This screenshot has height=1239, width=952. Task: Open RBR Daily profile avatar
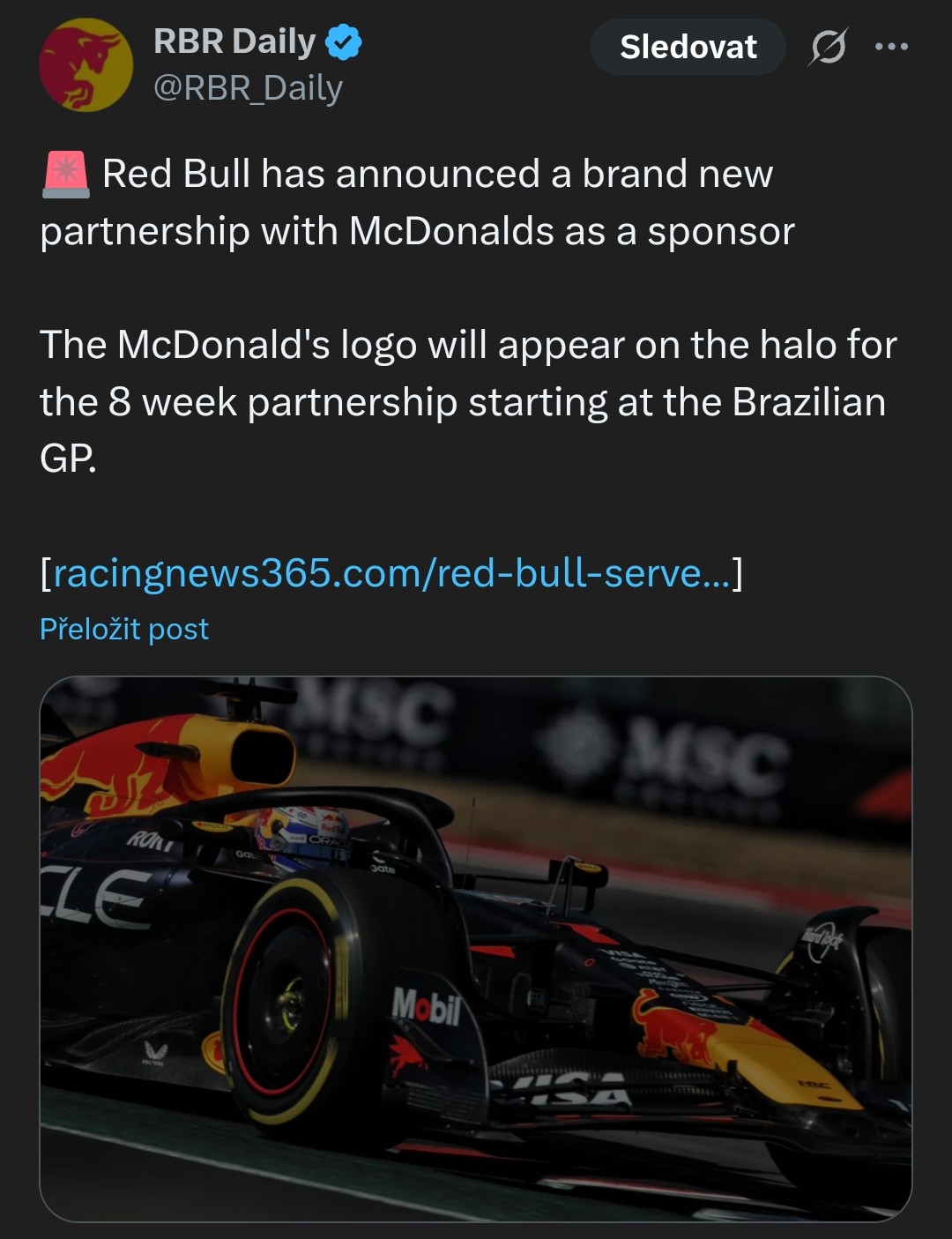click(x=86, y=65)
